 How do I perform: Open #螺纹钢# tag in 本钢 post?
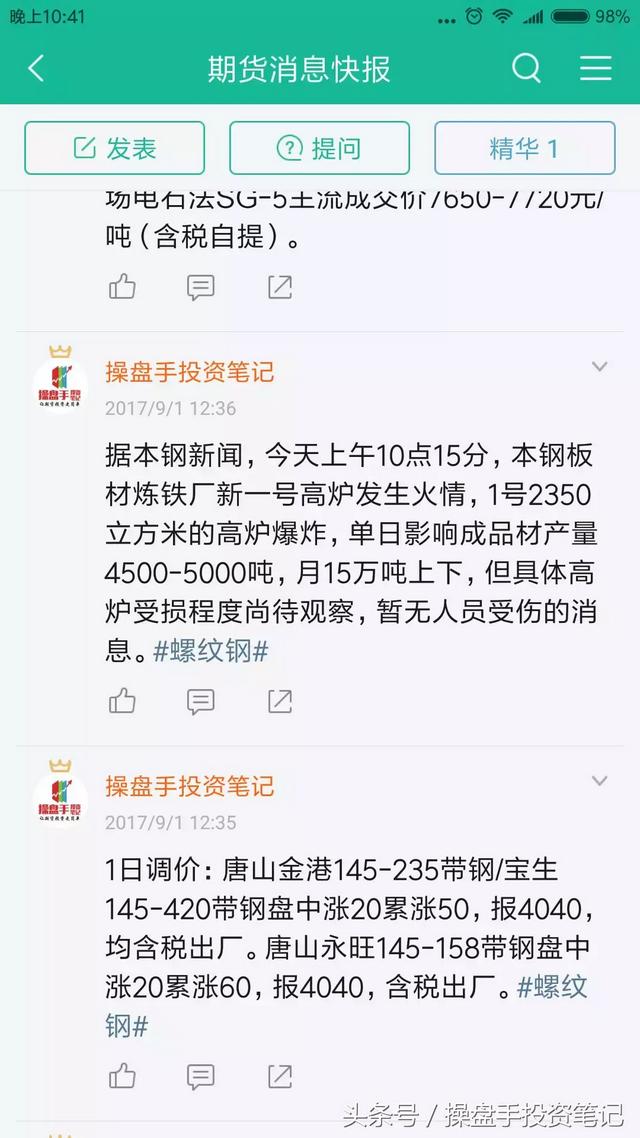(210, 651)
